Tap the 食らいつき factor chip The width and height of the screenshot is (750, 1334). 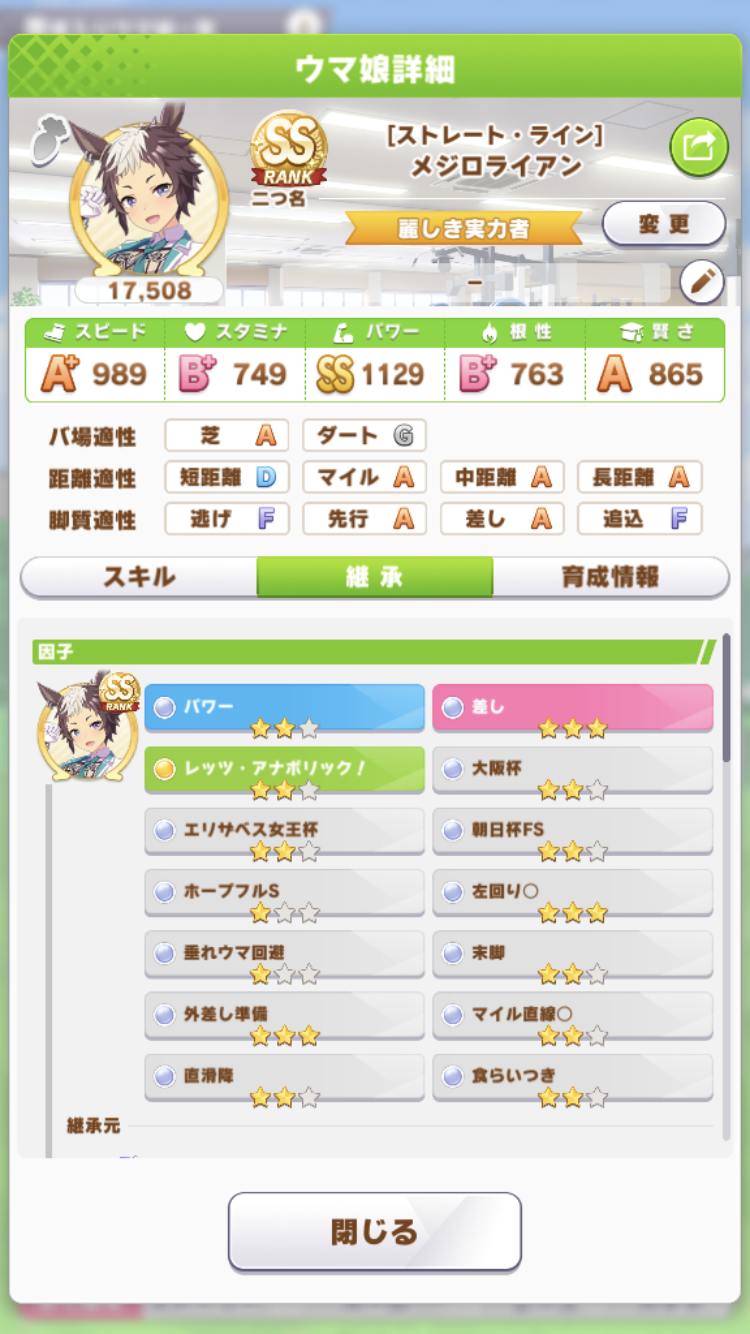tap(572, 1077)
